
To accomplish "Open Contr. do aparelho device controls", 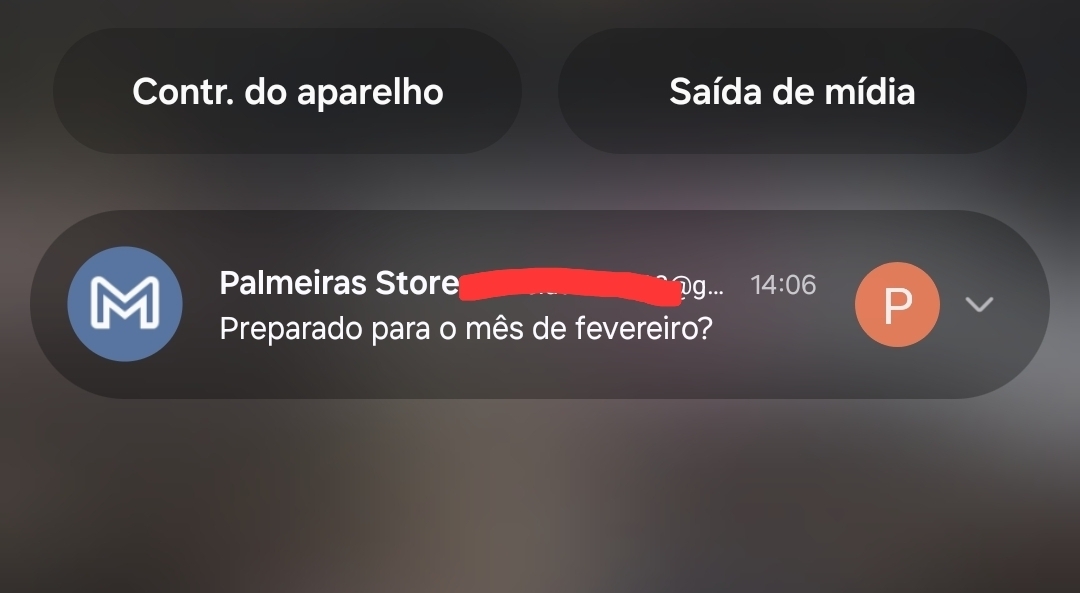I will 287,92.
